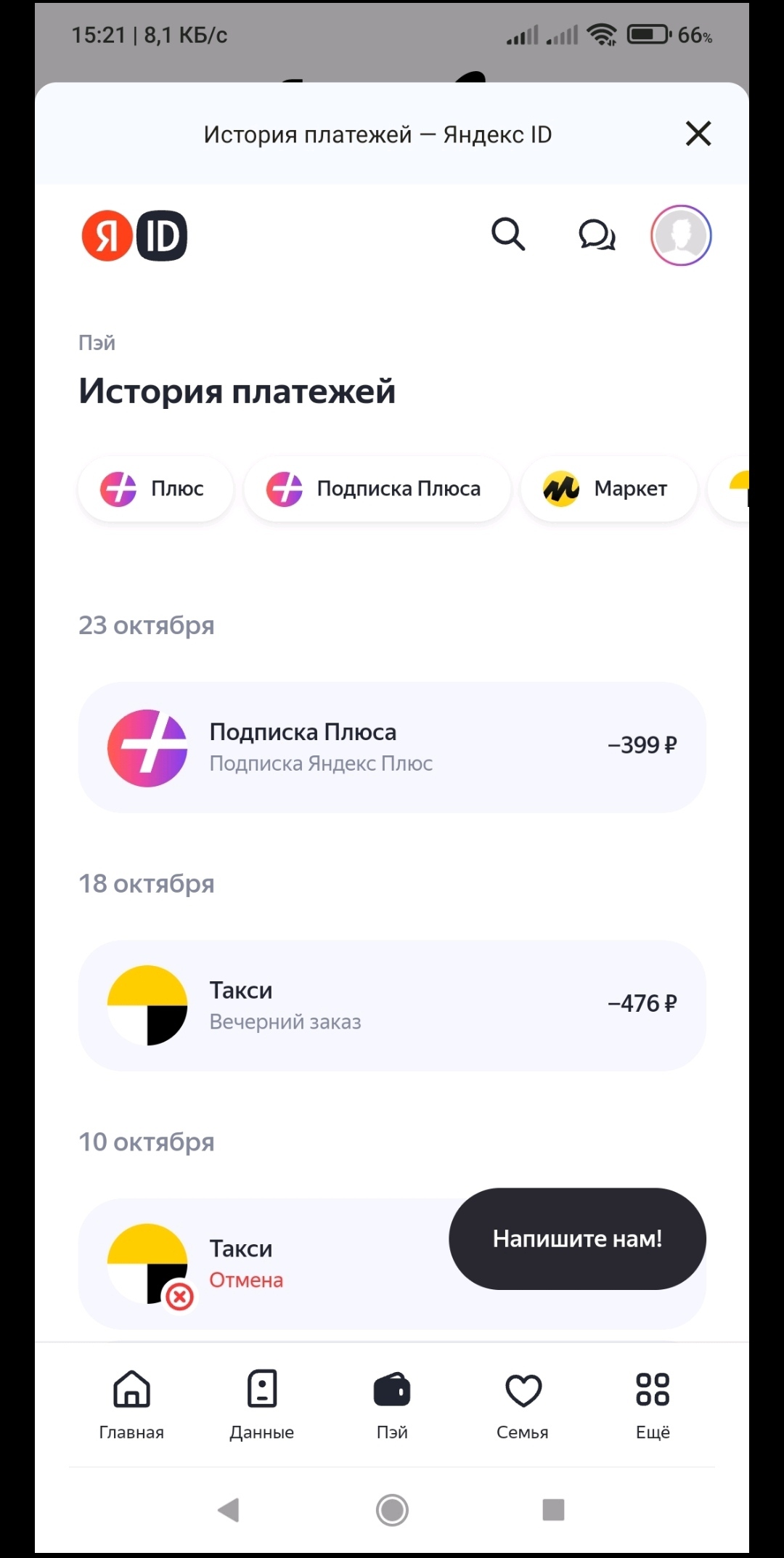Close the История платежей sheet
Viewport: 784px width, 1558px height.
click(698, 134)
